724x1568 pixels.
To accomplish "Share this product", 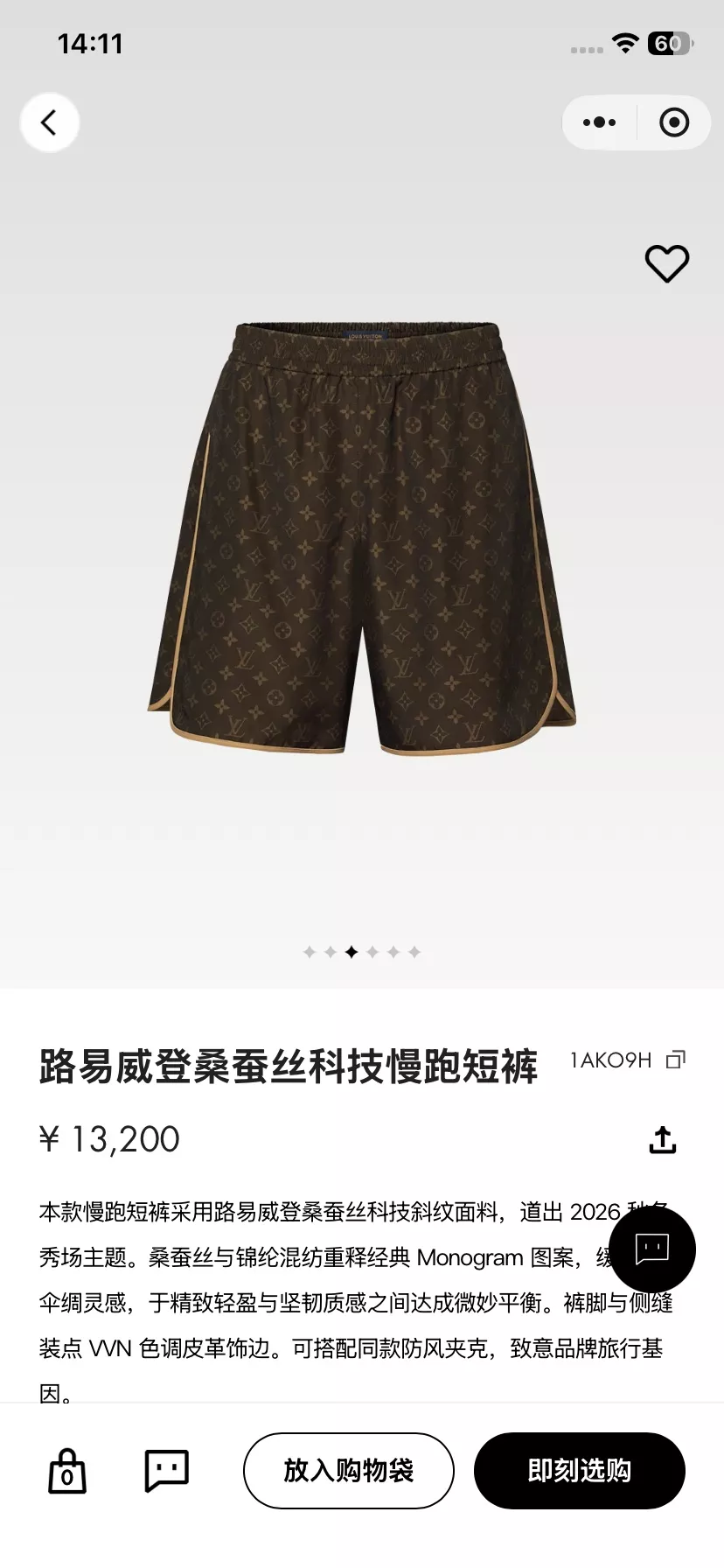I will (663, 1139).
